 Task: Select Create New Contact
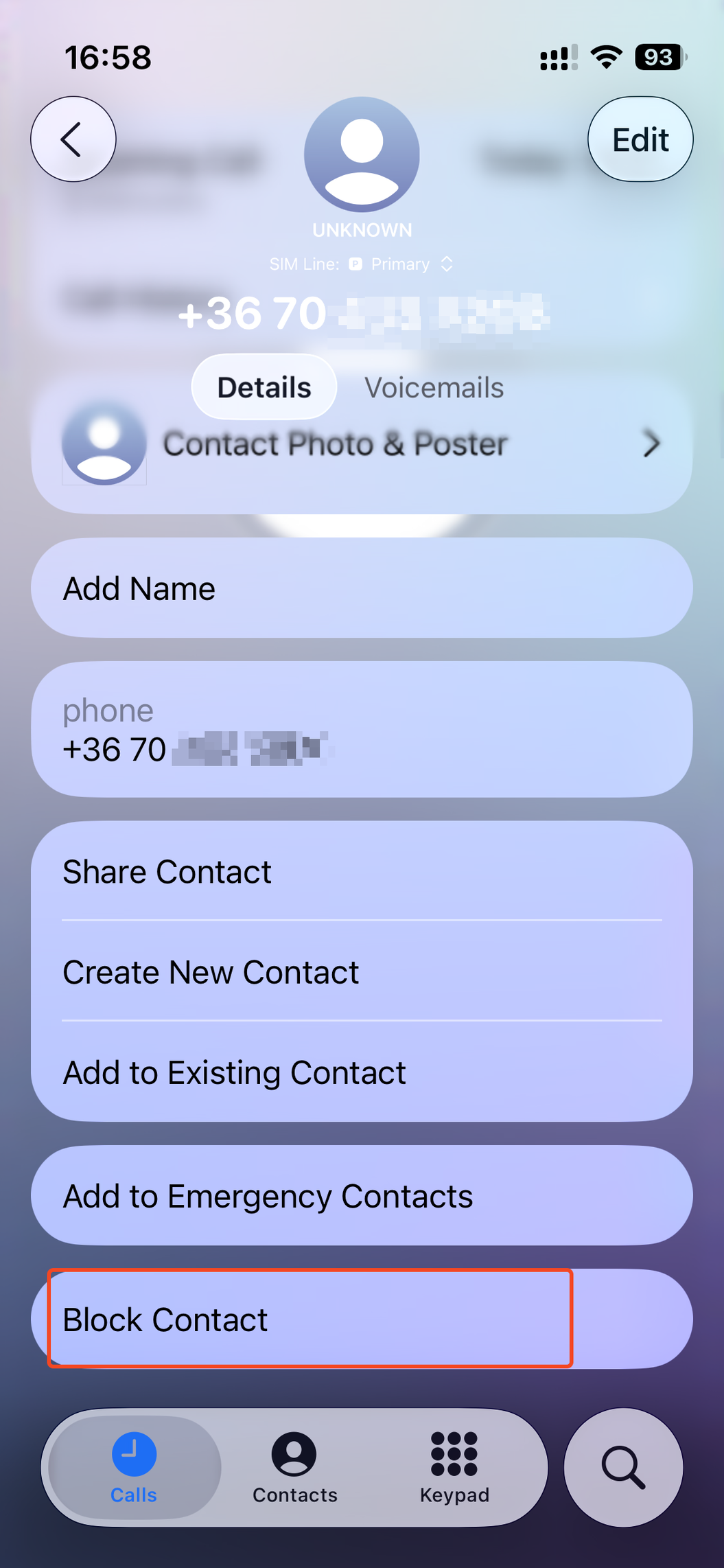click(x=362, y=972)
